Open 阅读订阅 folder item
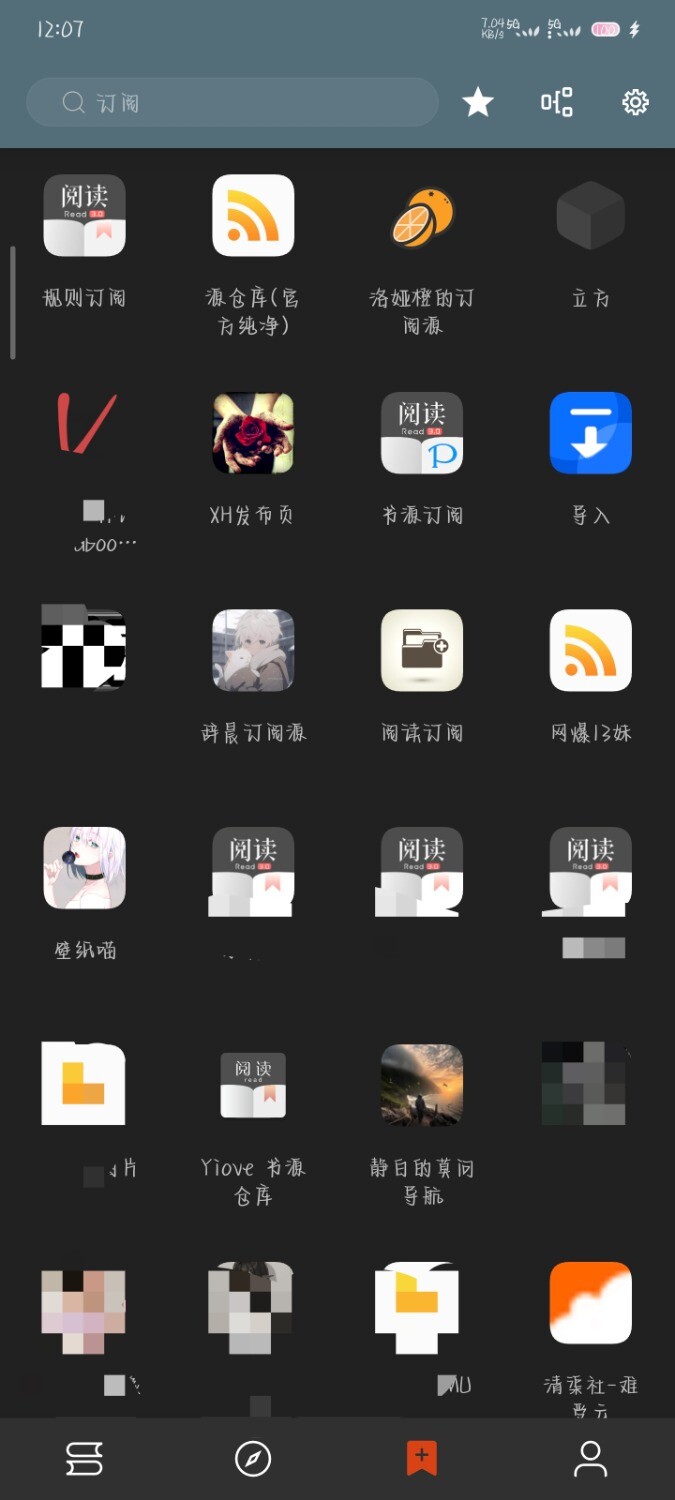 pyautogui.click(x=422, y=650)
